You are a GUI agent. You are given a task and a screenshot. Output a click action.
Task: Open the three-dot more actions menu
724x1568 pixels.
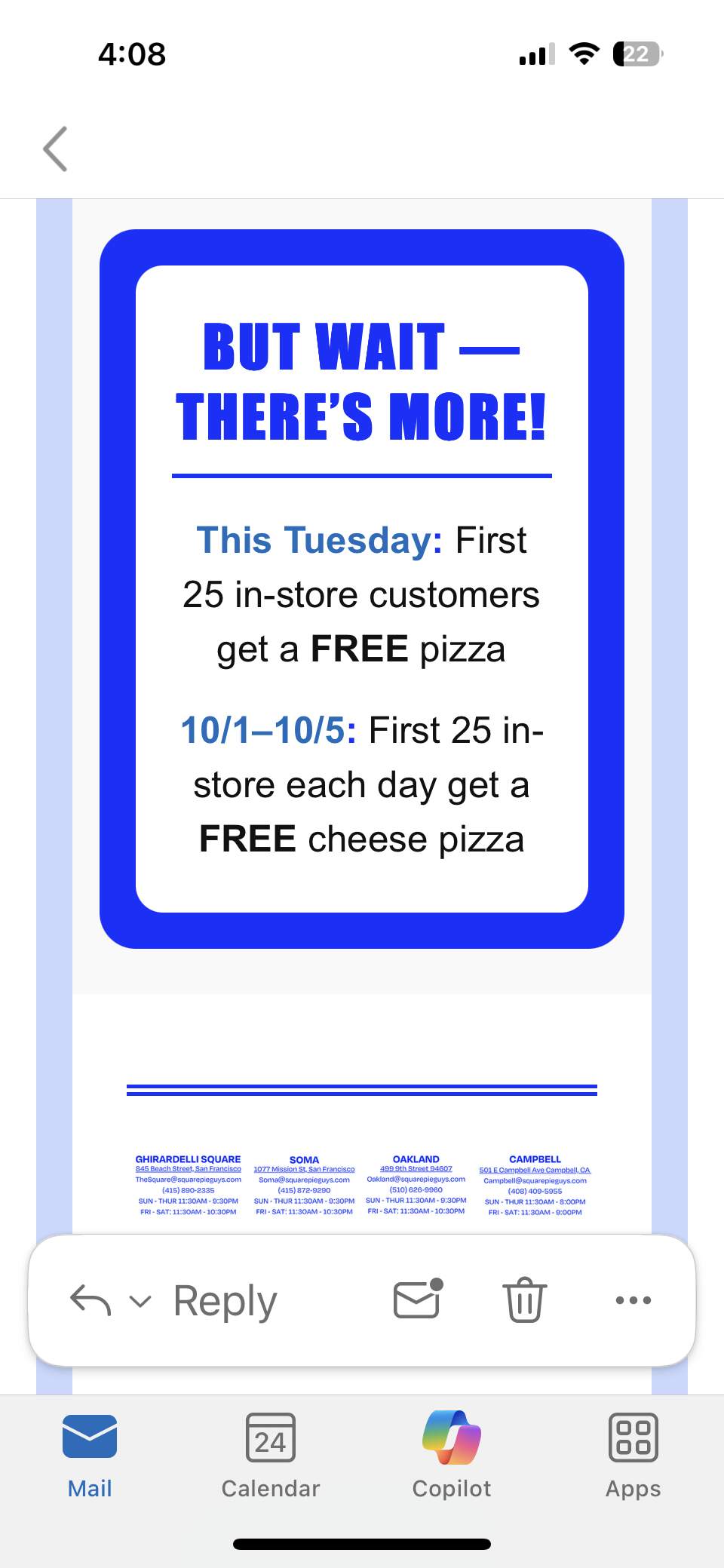click(633, 1300)
